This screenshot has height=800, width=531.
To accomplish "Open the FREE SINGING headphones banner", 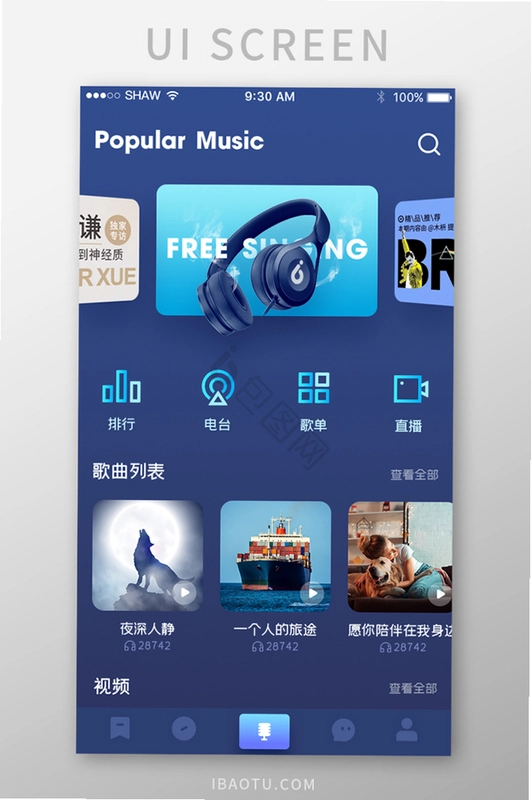I will 267,251.
